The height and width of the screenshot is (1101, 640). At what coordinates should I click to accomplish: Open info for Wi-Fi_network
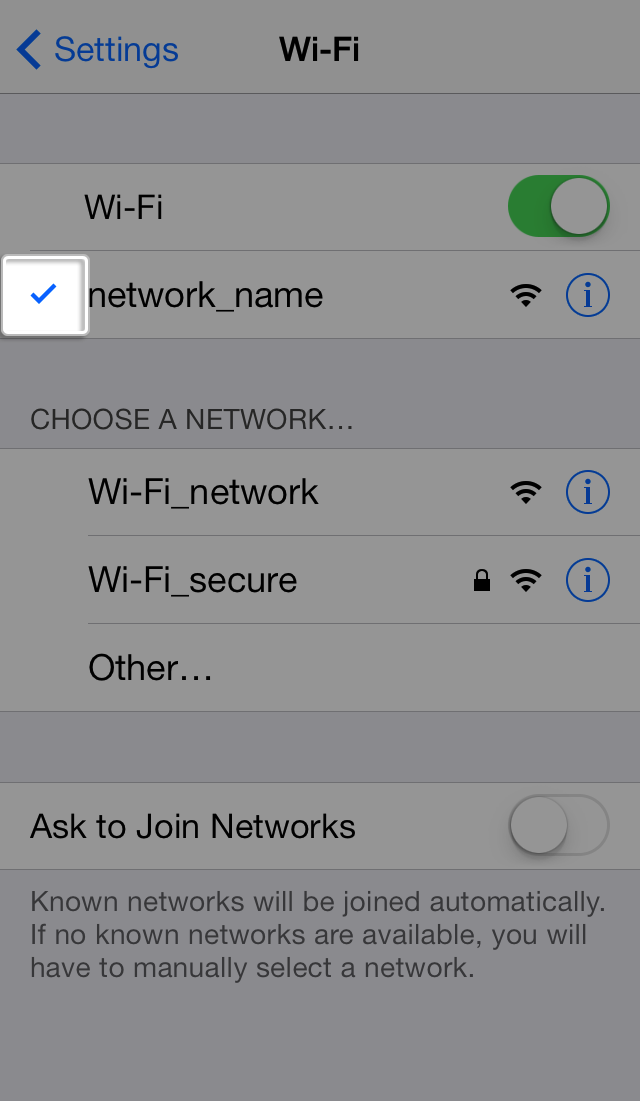coord(587,492)
